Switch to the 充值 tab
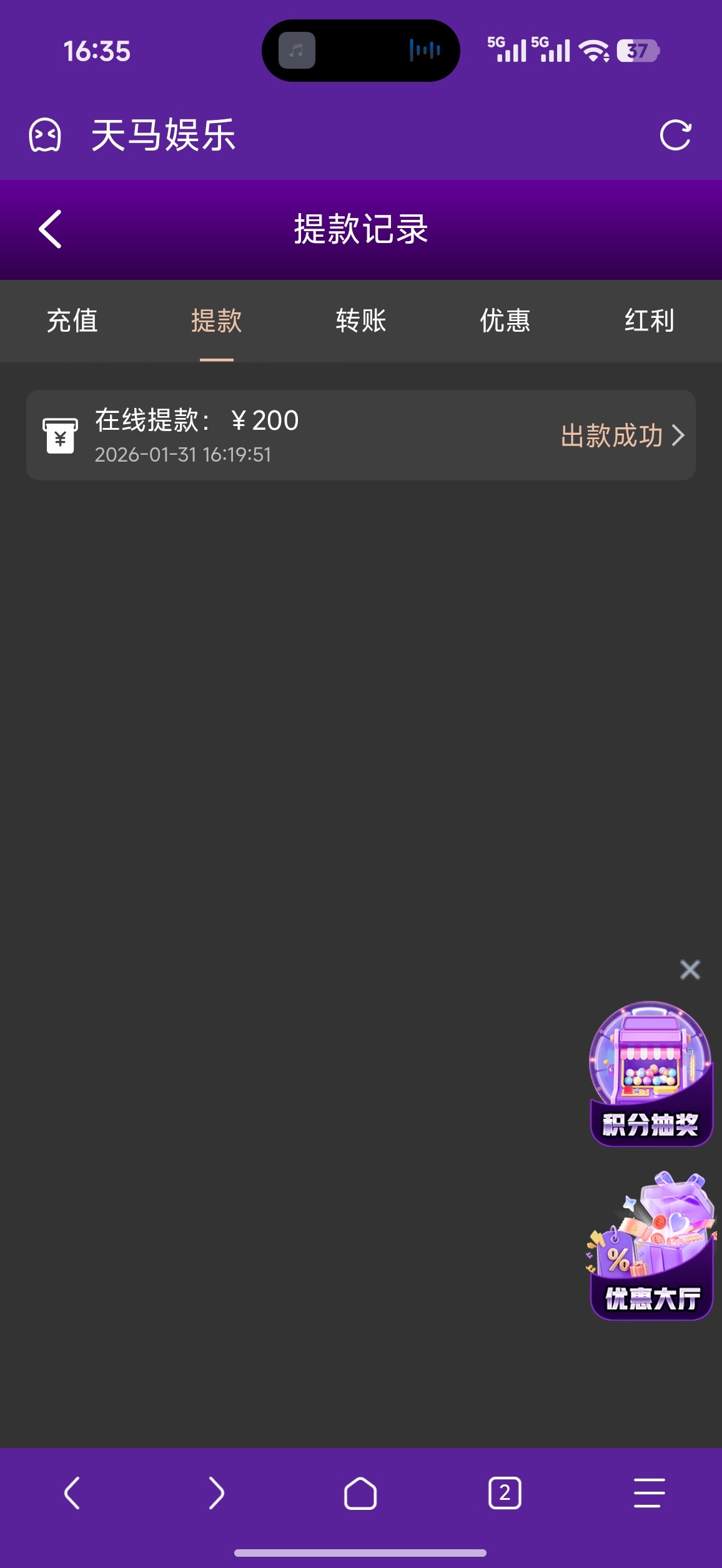The image size is (722, 1568). pos(72,321)
